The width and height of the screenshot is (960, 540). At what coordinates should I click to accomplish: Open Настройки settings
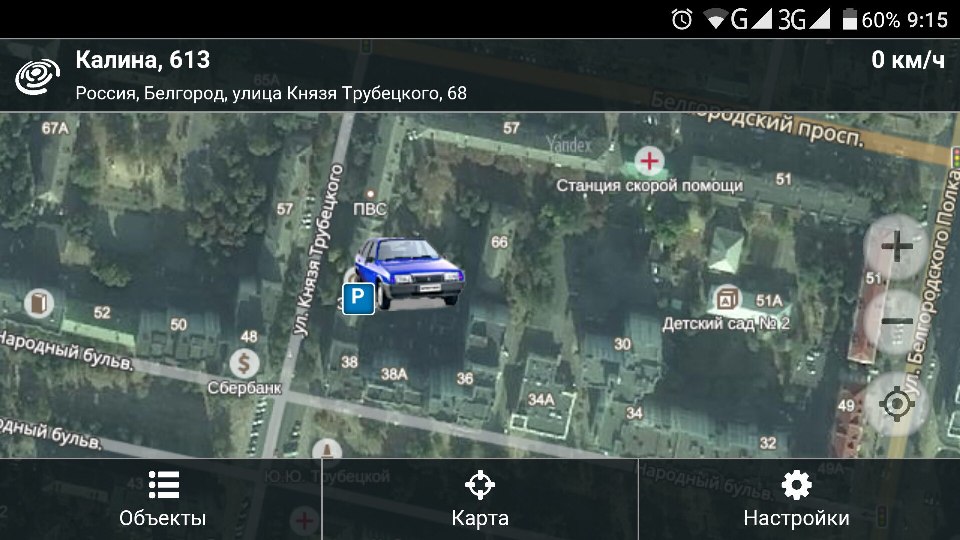pos(796,500)
